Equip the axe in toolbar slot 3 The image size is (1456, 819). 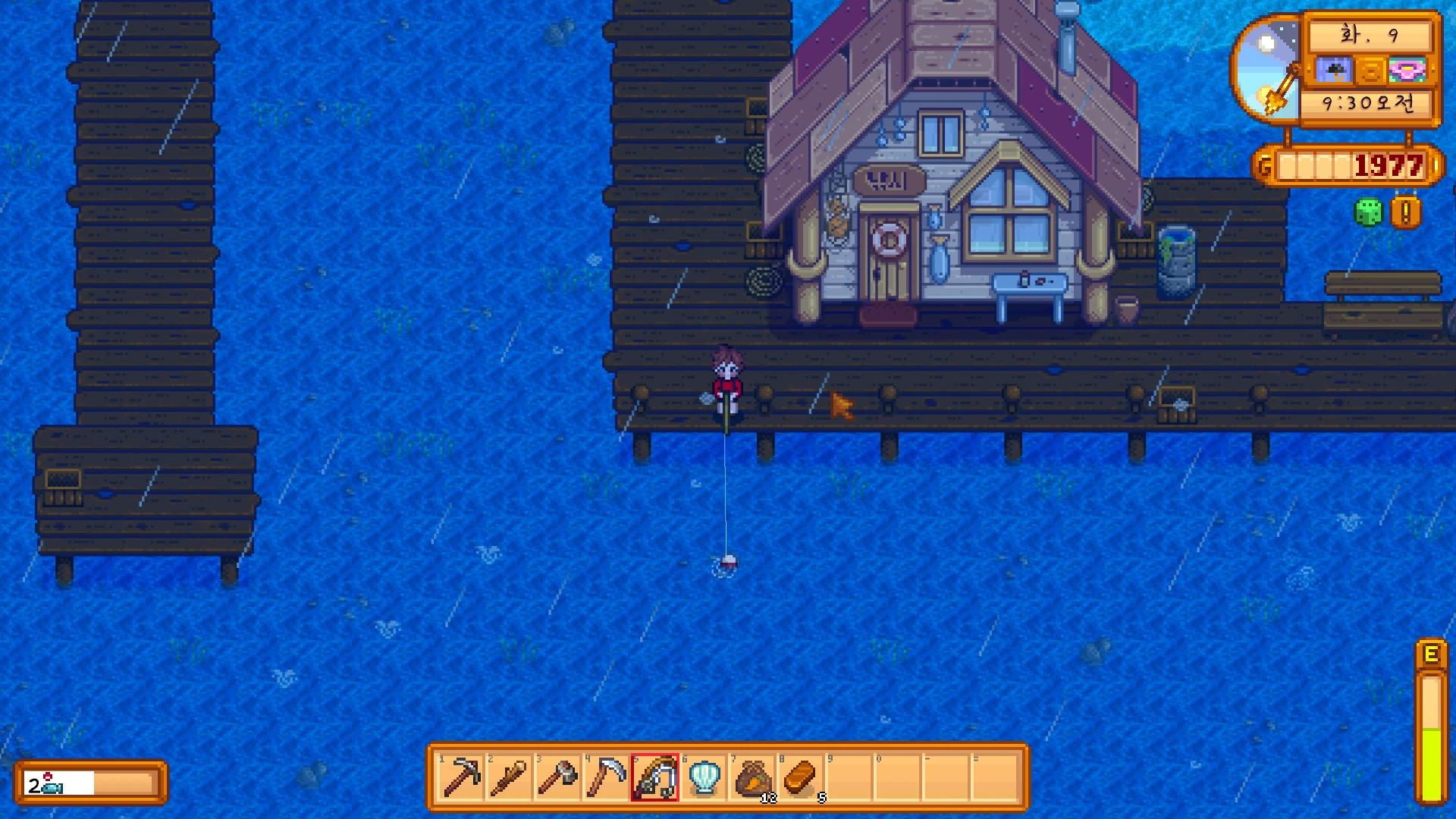[557, 777]
